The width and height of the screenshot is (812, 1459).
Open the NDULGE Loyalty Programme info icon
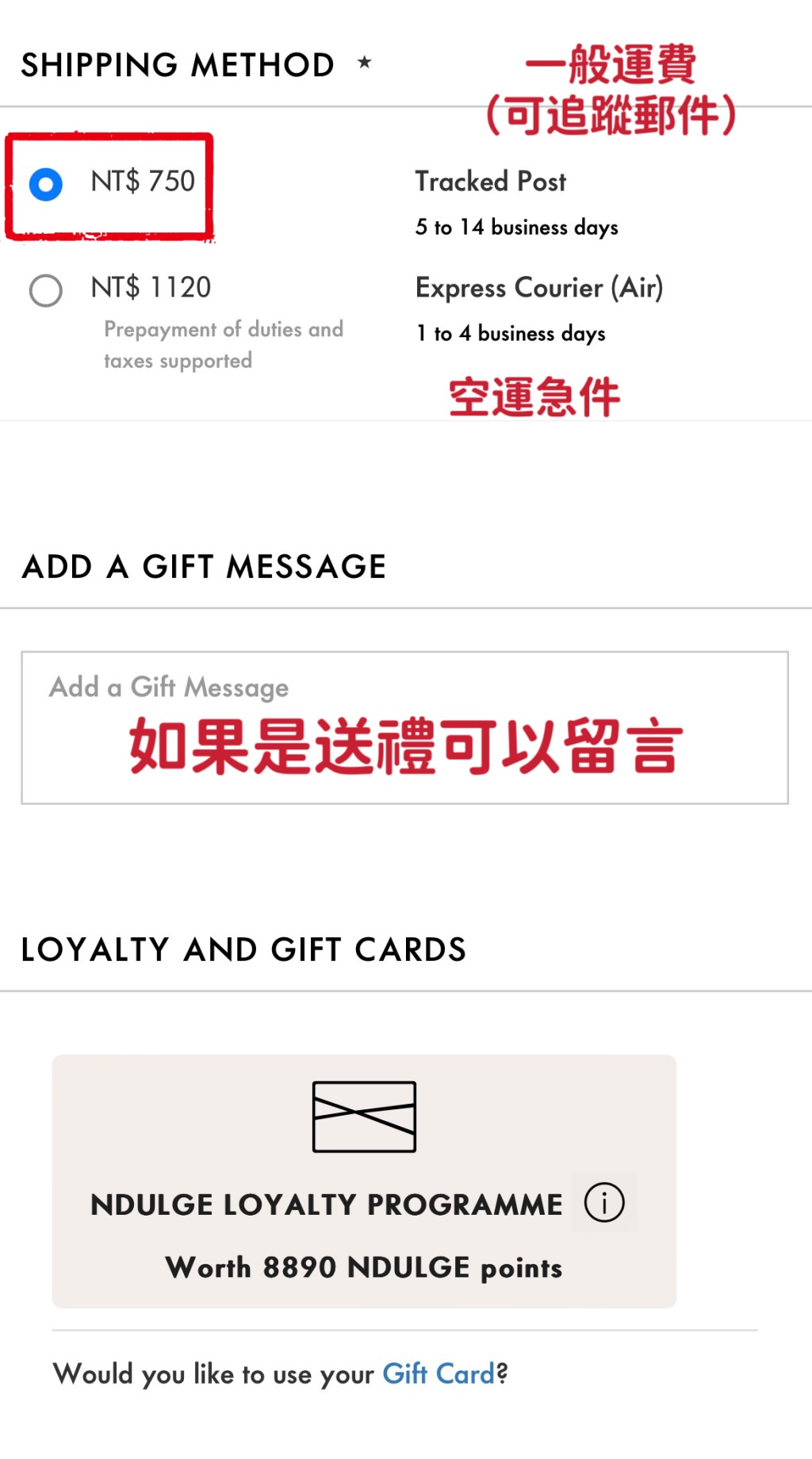604,1202
